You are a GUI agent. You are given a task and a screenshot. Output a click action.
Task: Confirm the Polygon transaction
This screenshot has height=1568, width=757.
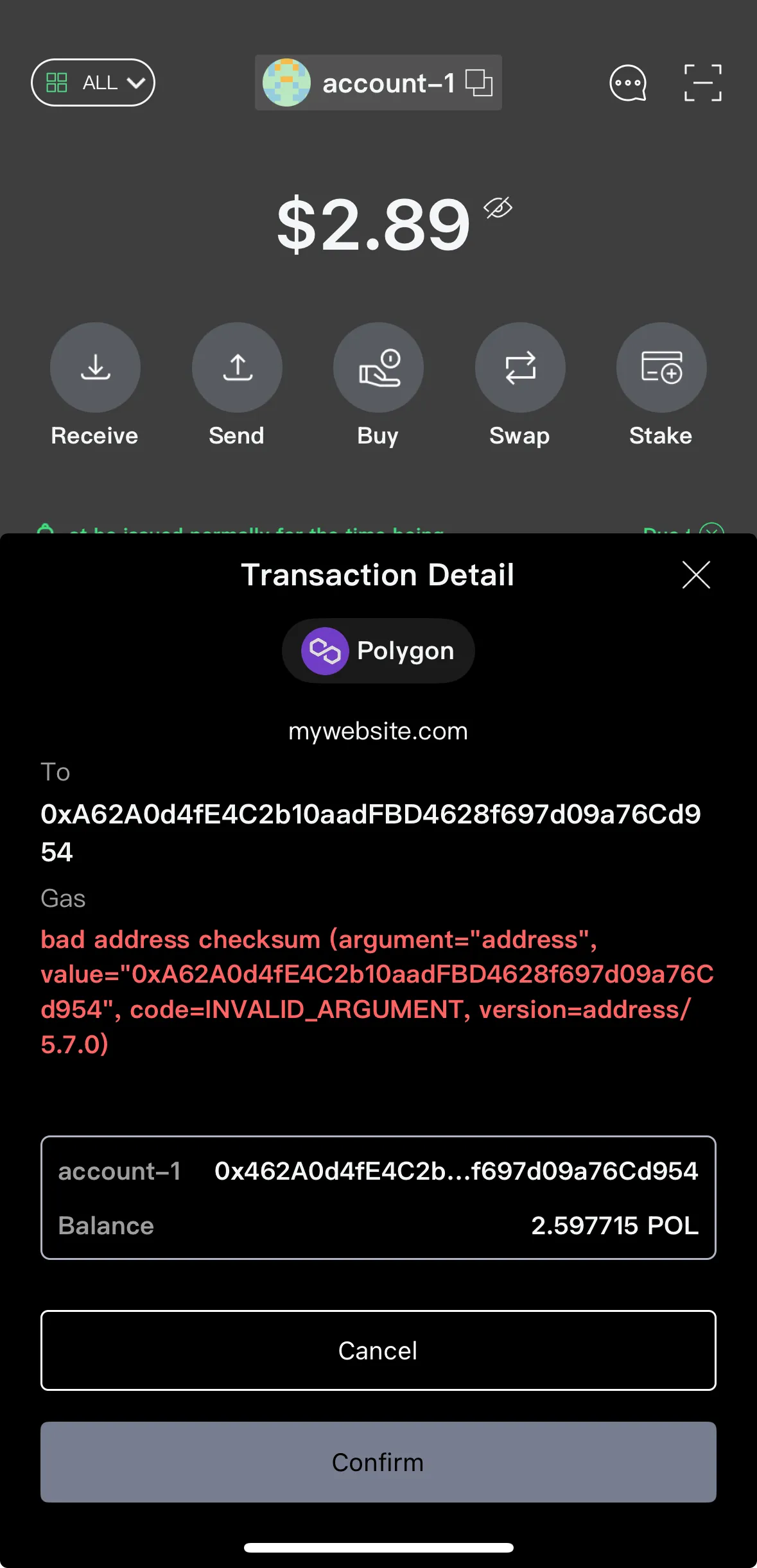[378, 1462]
